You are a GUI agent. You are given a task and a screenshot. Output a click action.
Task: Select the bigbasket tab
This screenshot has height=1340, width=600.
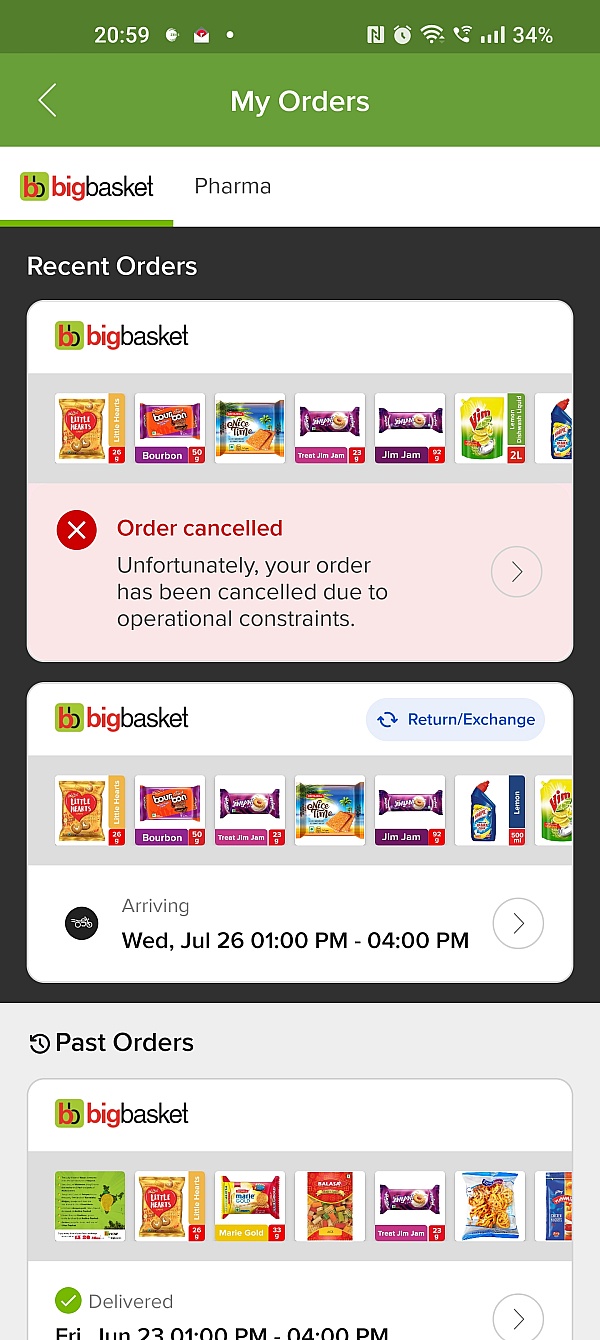(x=87, y=187)
